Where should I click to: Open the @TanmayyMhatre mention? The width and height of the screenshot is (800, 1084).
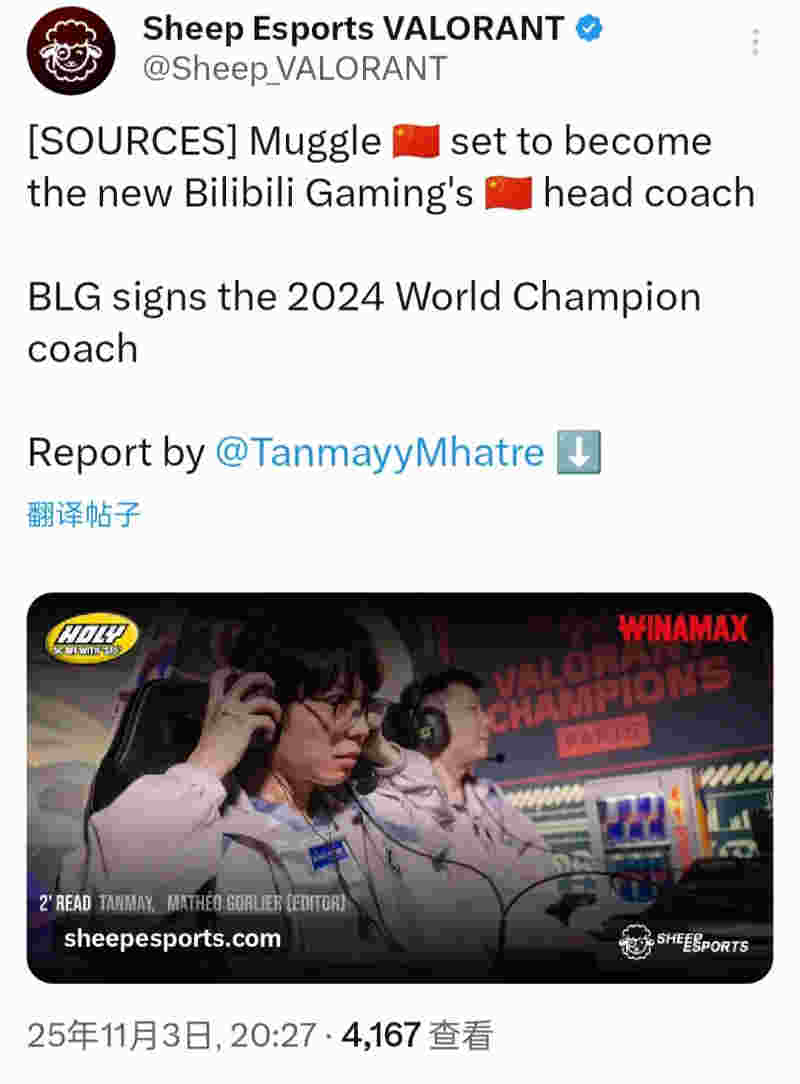(x=380, y=453)
